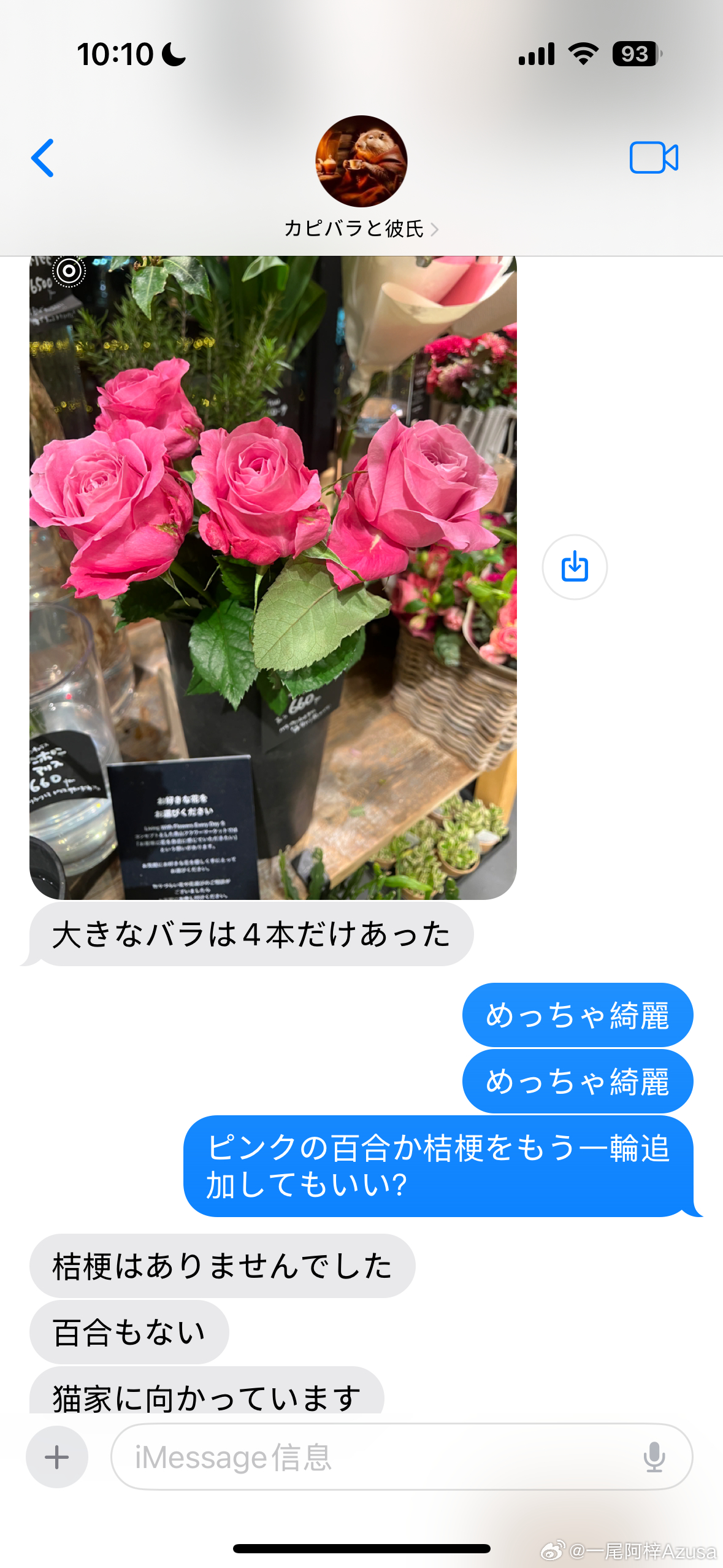Open the plus attachments menu
Screen dimensions: 723x1568
[57, 1457]
